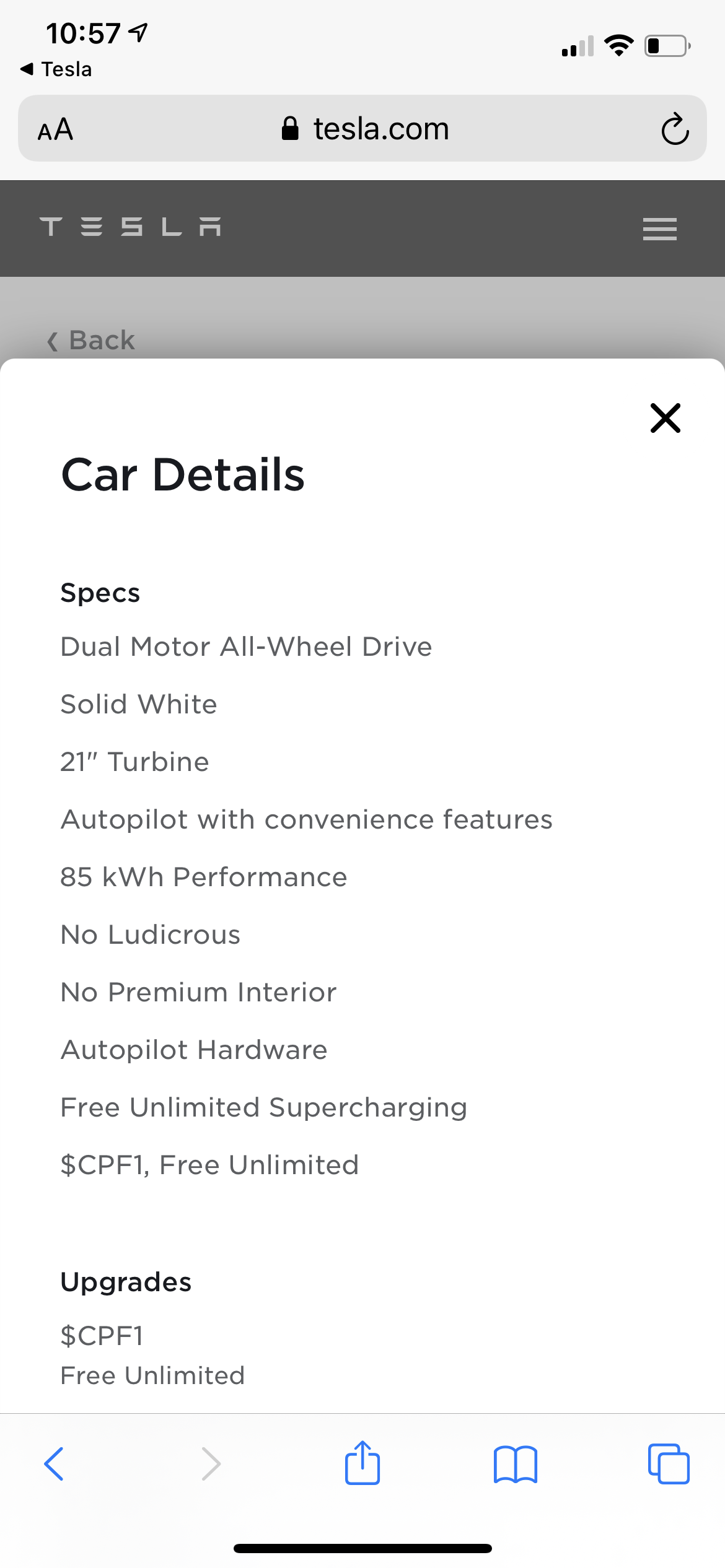Show all open Safari tabs
This screenshot has width=725, height=1568.
[669, 1464]
